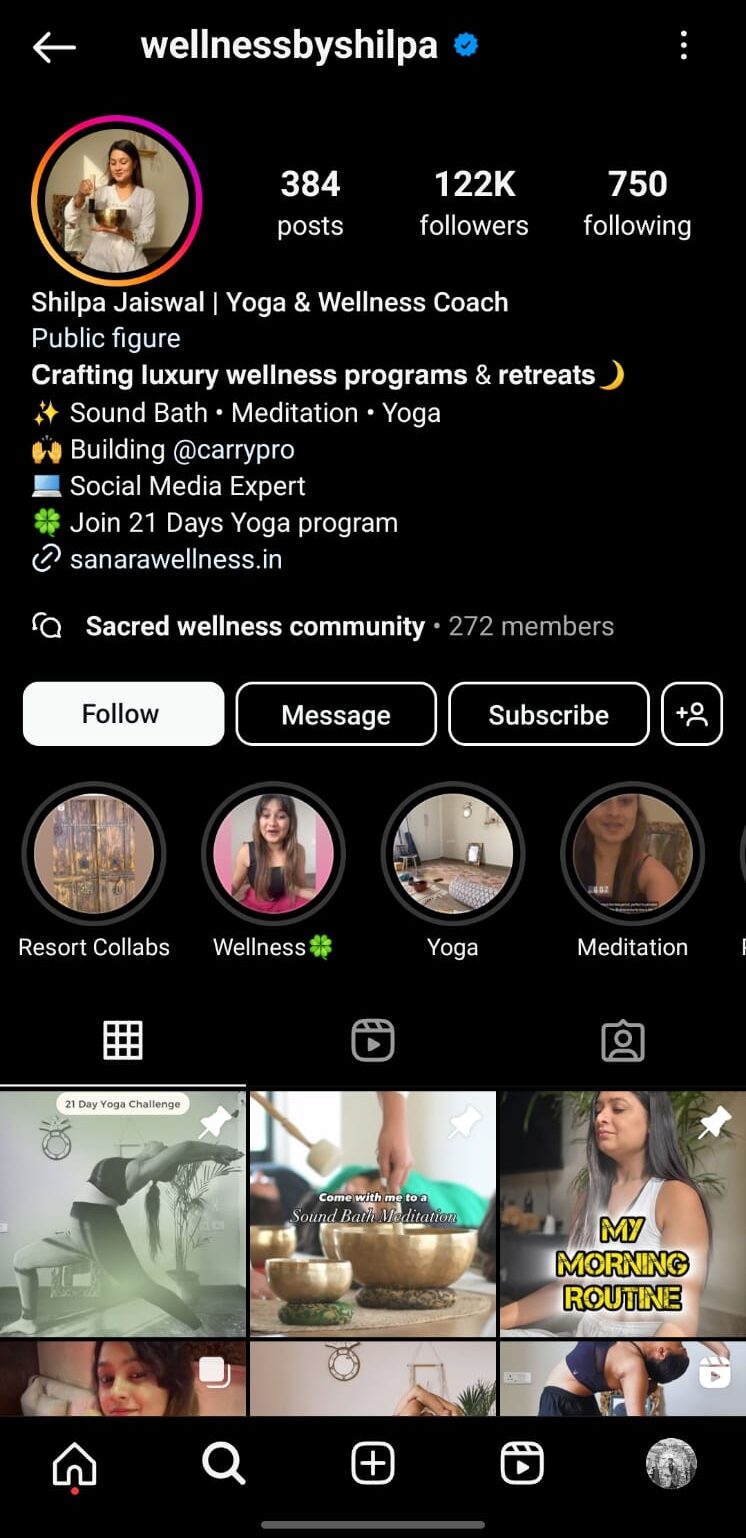746x1538 pixels.
Task: Follow wellnessbyshilpa
Action: 123,714
